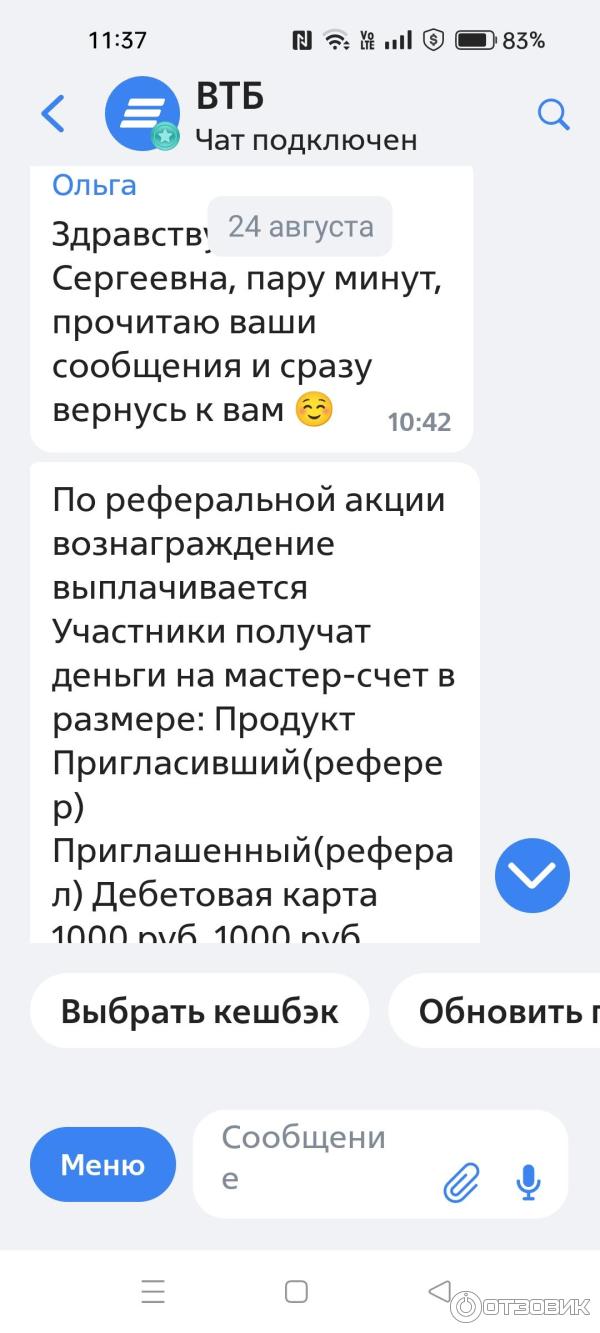Open the Меню button
This screenshot has height=1333, width=600.
103,1164
